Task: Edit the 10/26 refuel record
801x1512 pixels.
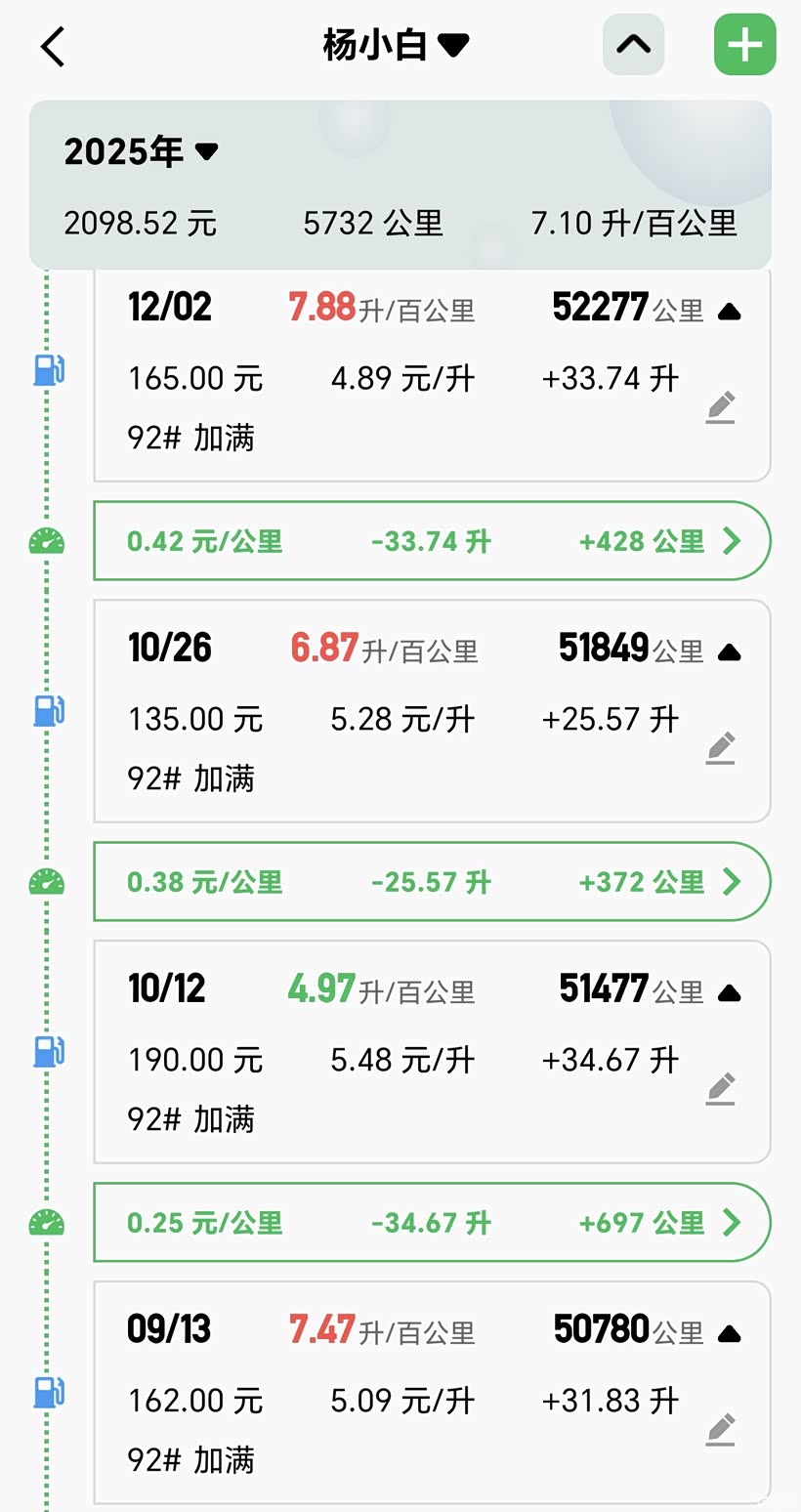Action: (720, 748)
